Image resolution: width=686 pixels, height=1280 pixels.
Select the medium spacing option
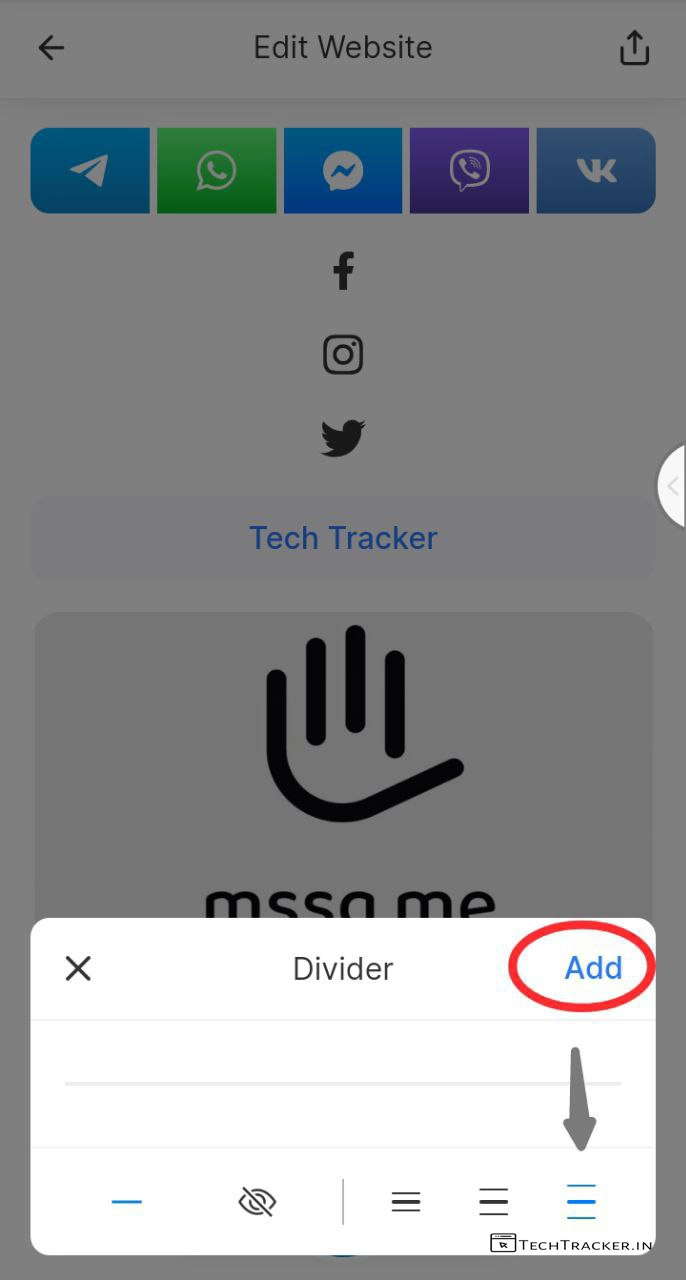[x=493, y=1201]
